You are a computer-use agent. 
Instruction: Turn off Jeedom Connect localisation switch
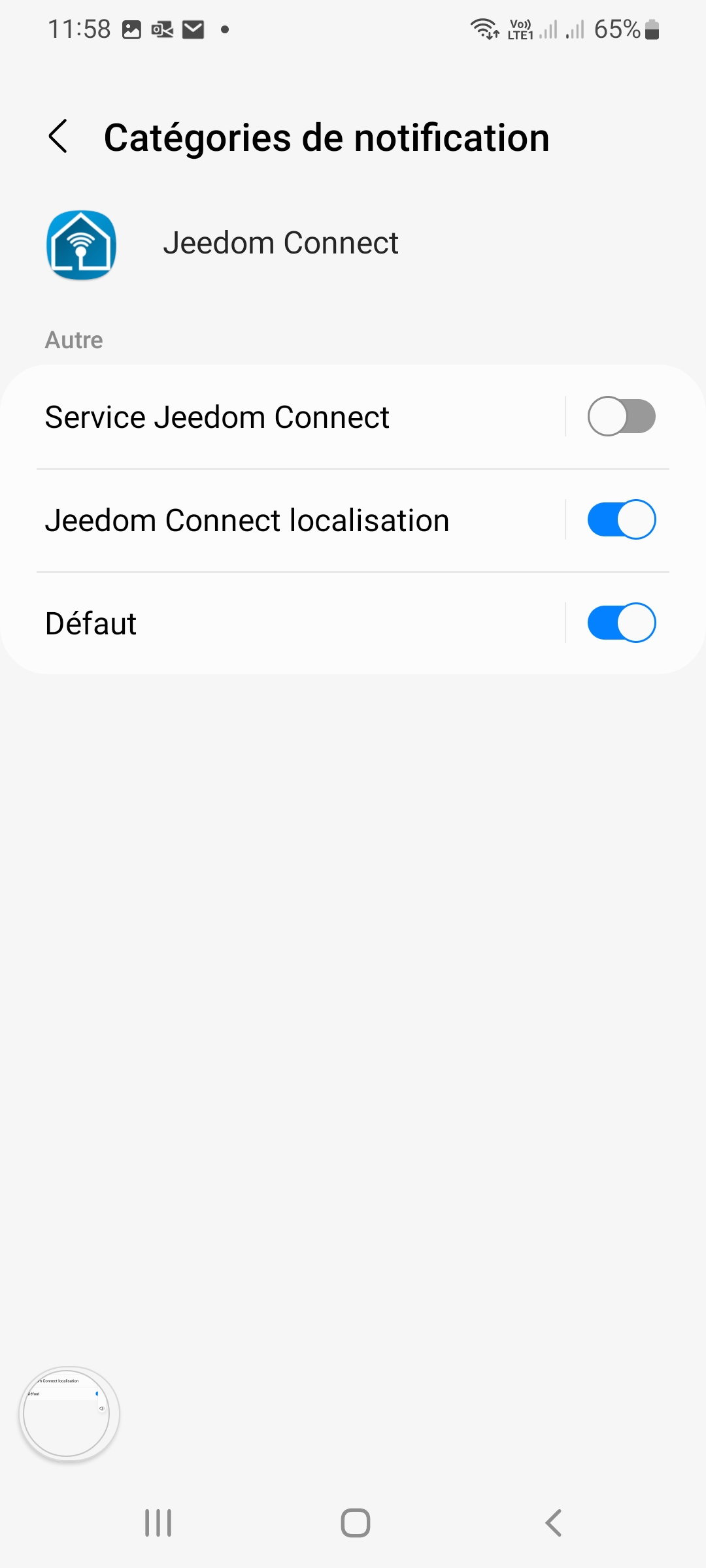[x=621, y=519]
